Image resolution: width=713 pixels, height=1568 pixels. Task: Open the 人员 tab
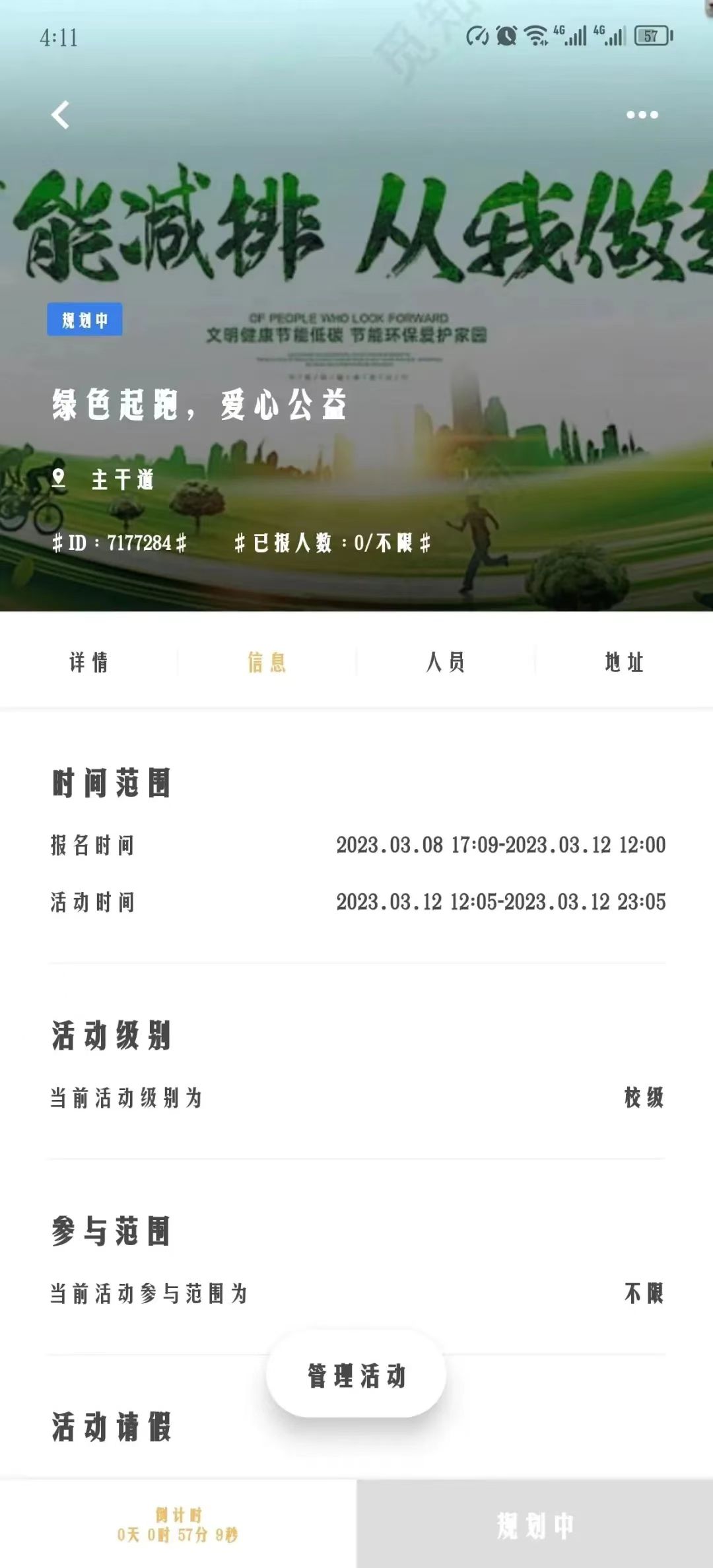[x=446, y=662]
